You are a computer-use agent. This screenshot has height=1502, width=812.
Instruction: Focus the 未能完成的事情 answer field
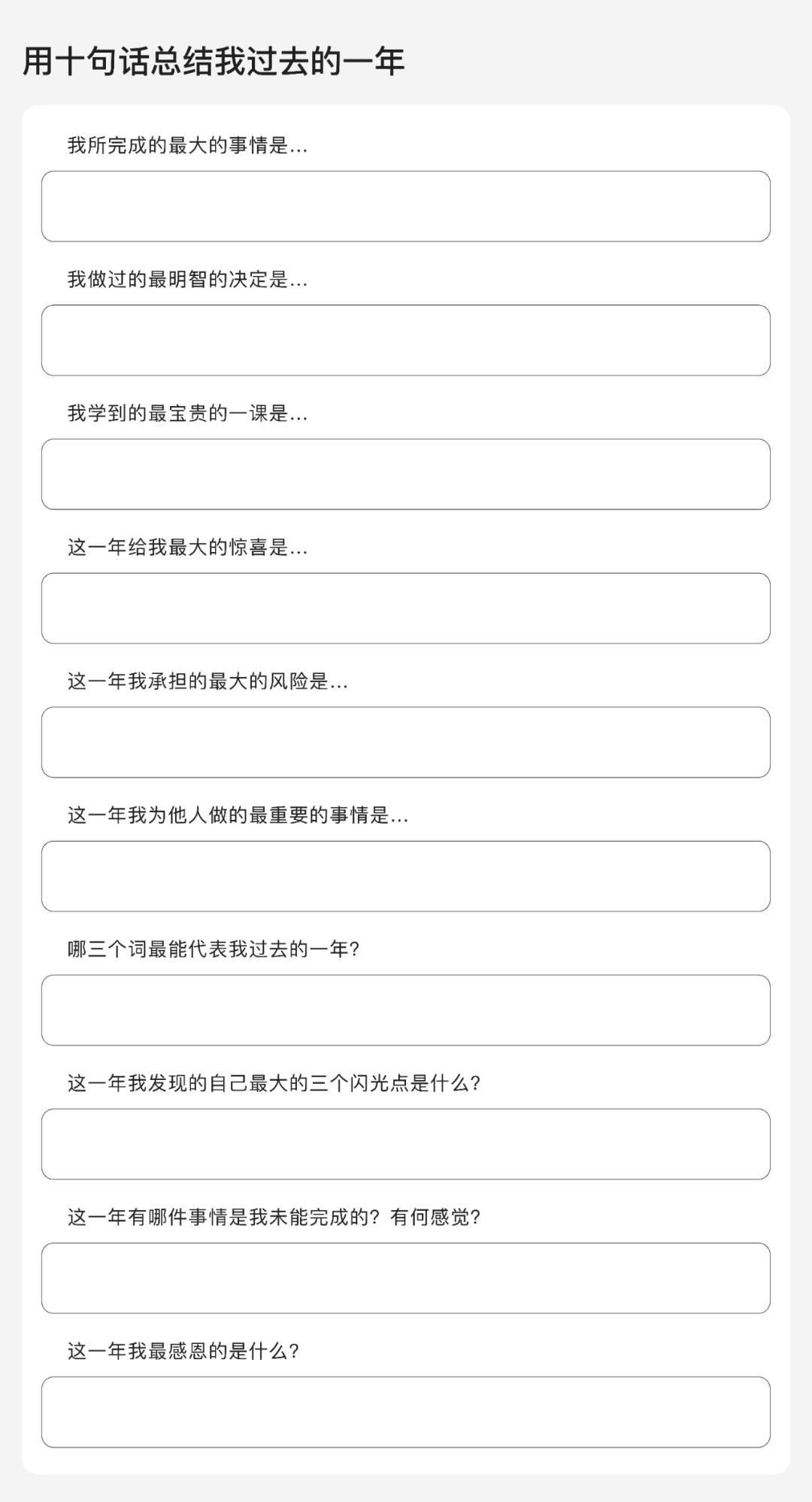tap(406, 1277)
